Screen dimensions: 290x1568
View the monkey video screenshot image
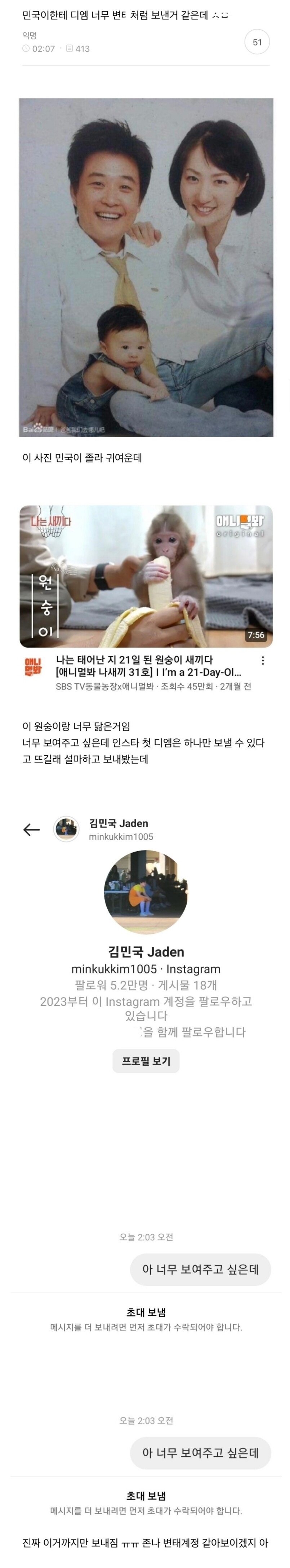pos(146,600)
